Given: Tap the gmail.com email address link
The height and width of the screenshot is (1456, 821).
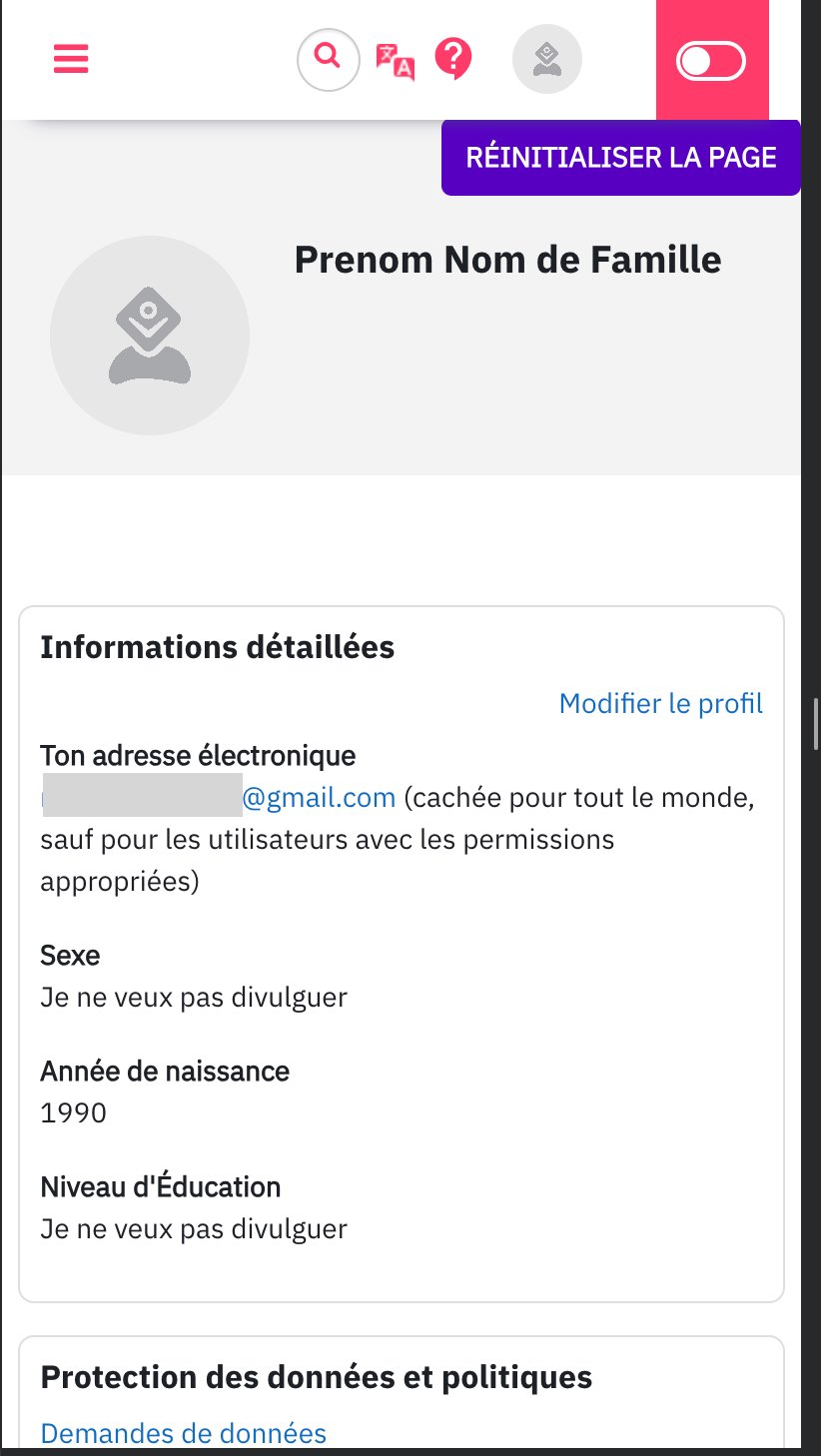Looking at the screenshot, I should point(219,798).
